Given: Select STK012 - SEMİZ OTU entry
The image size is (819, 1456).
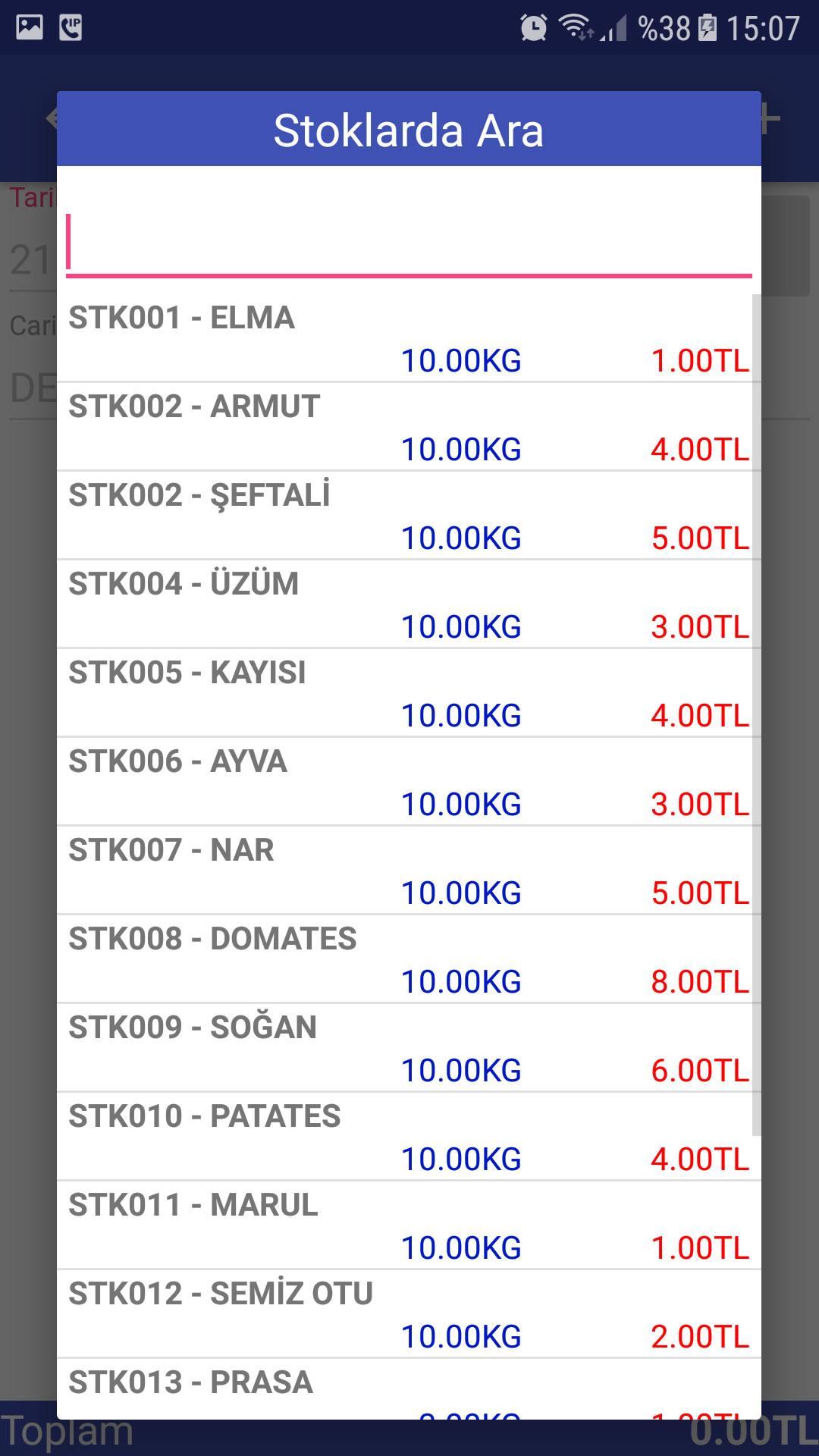Looking at the screenshot, I should click(409, 1314).
